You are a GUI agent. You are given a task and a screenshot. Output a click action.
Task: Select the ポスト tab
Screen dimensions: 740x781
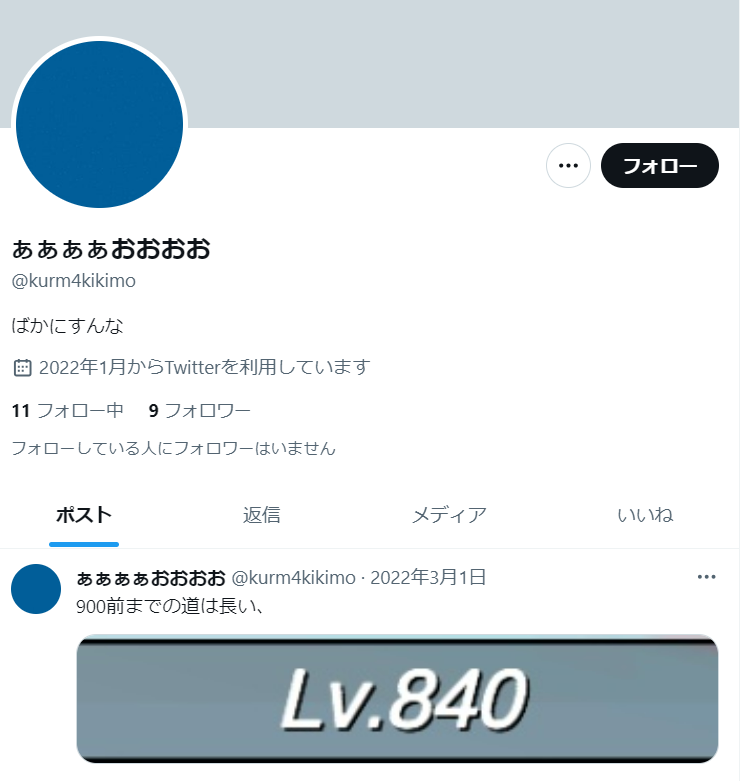point(84,515)
